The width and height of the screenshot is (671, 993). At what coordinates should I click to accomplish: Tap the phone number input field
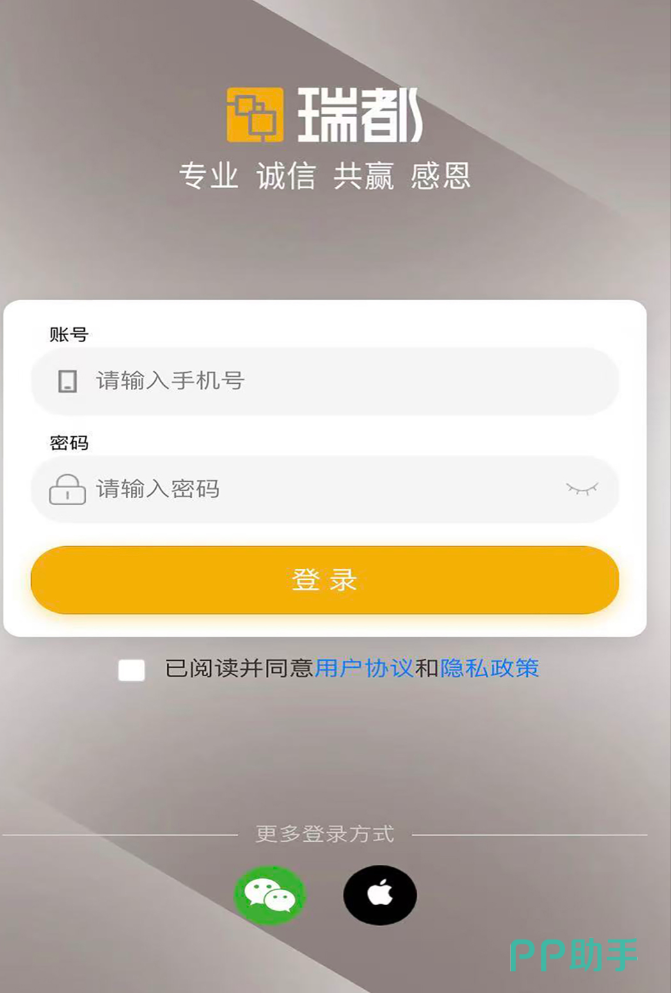pyautogui.click(x=340, y=381)
